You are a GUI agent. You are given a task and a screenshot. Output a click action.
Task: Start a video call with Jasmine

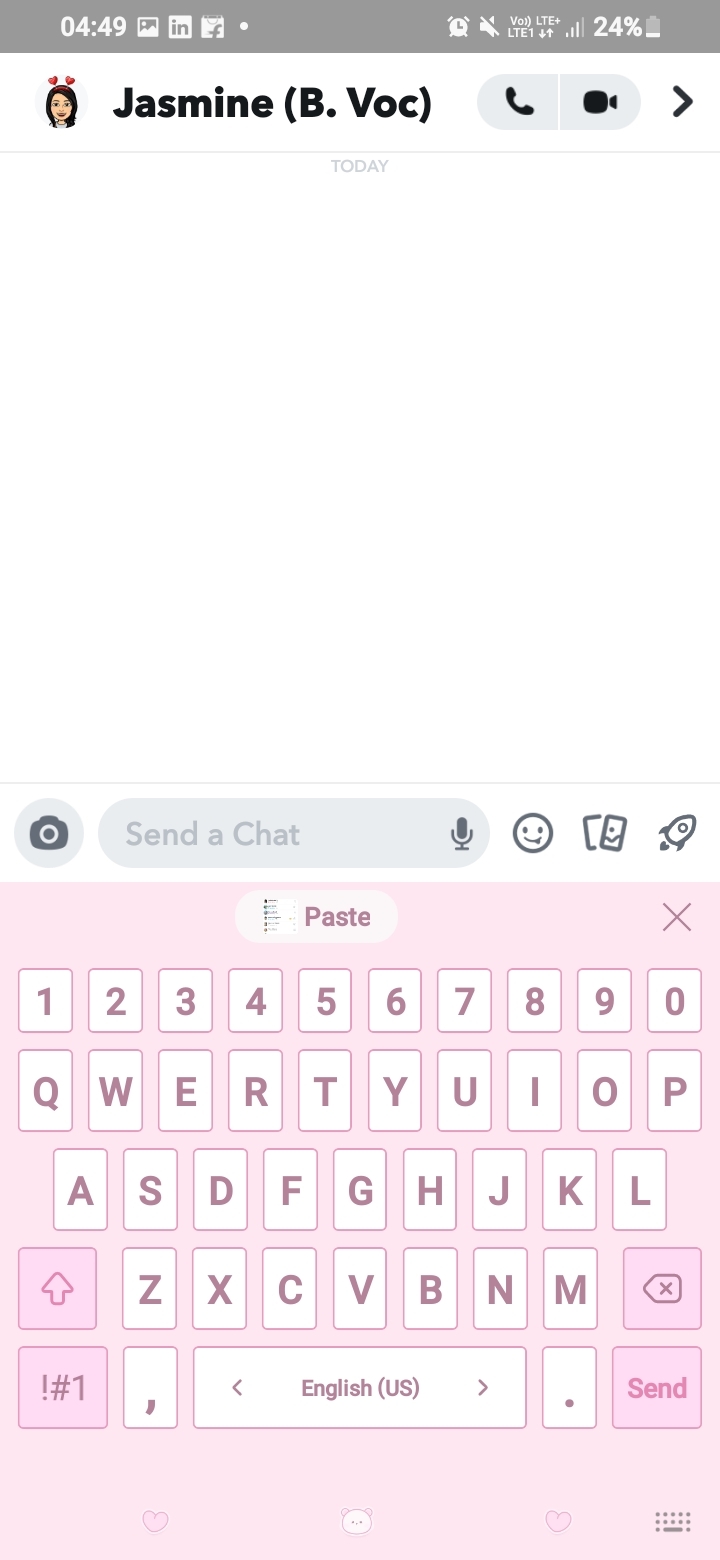point(600,102)
